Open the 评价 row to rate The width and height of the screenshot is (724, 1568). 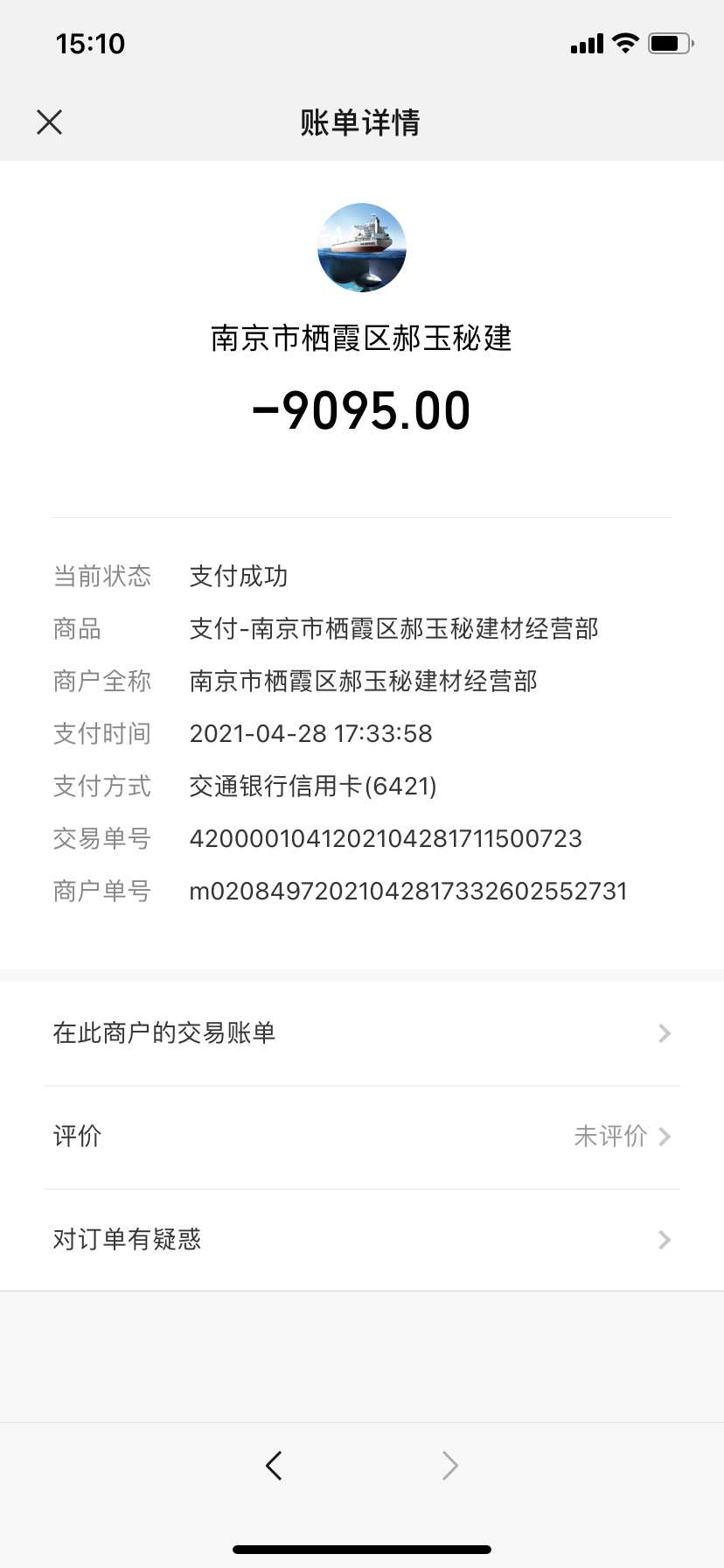[361, 1137]
